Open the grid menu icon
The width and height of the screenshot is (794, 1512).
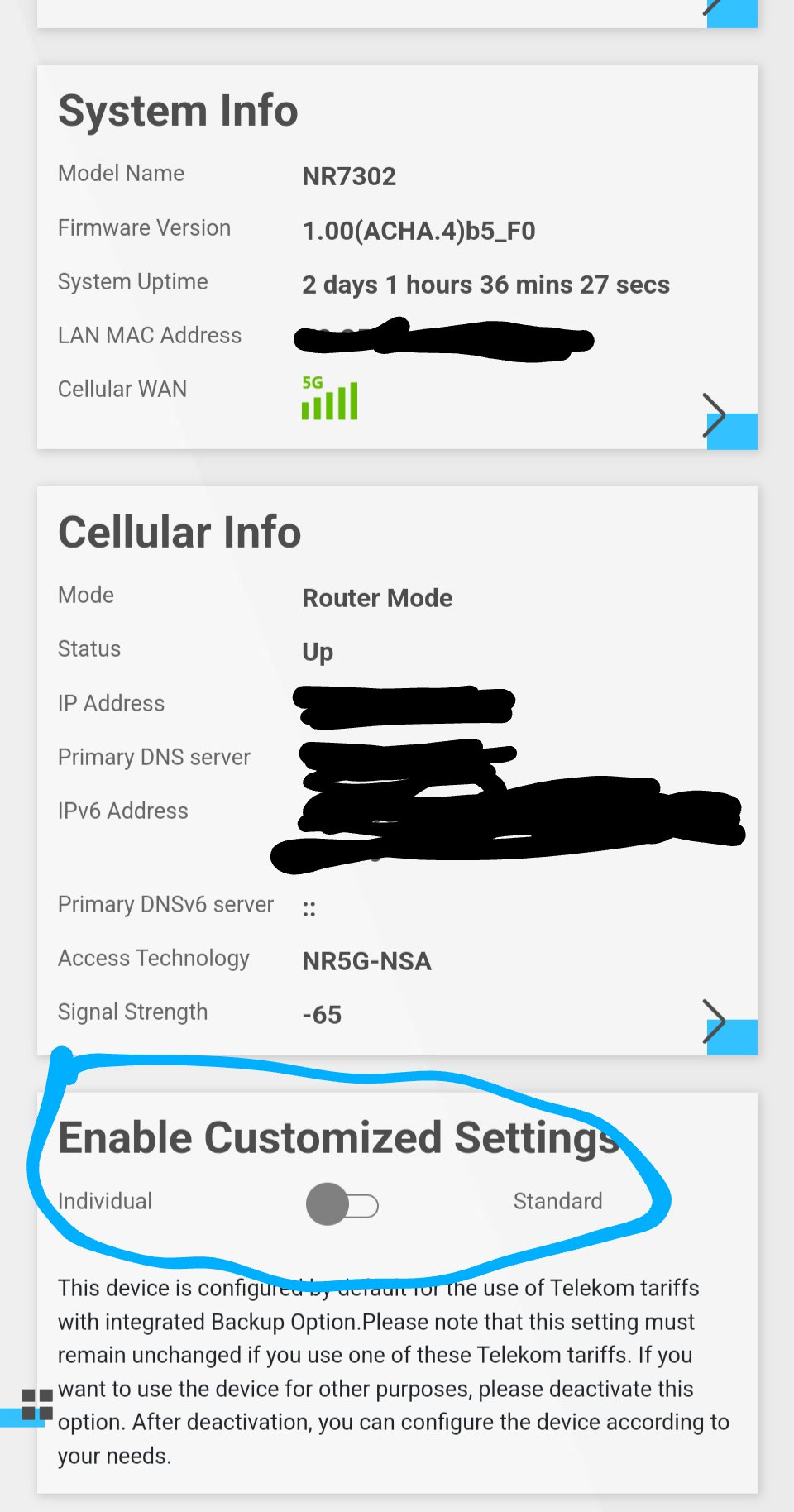(x=36, y=1404)
